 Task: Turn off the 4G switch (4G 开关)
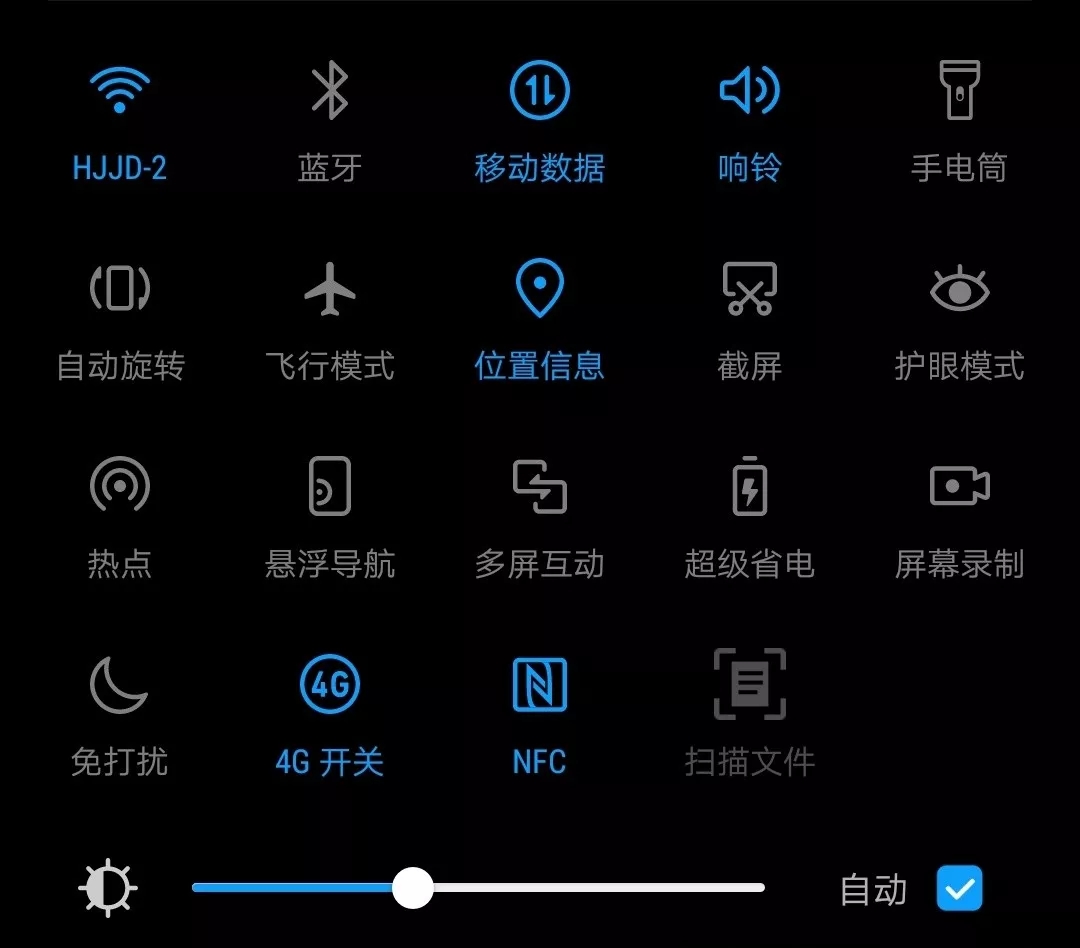click(330, 685)
